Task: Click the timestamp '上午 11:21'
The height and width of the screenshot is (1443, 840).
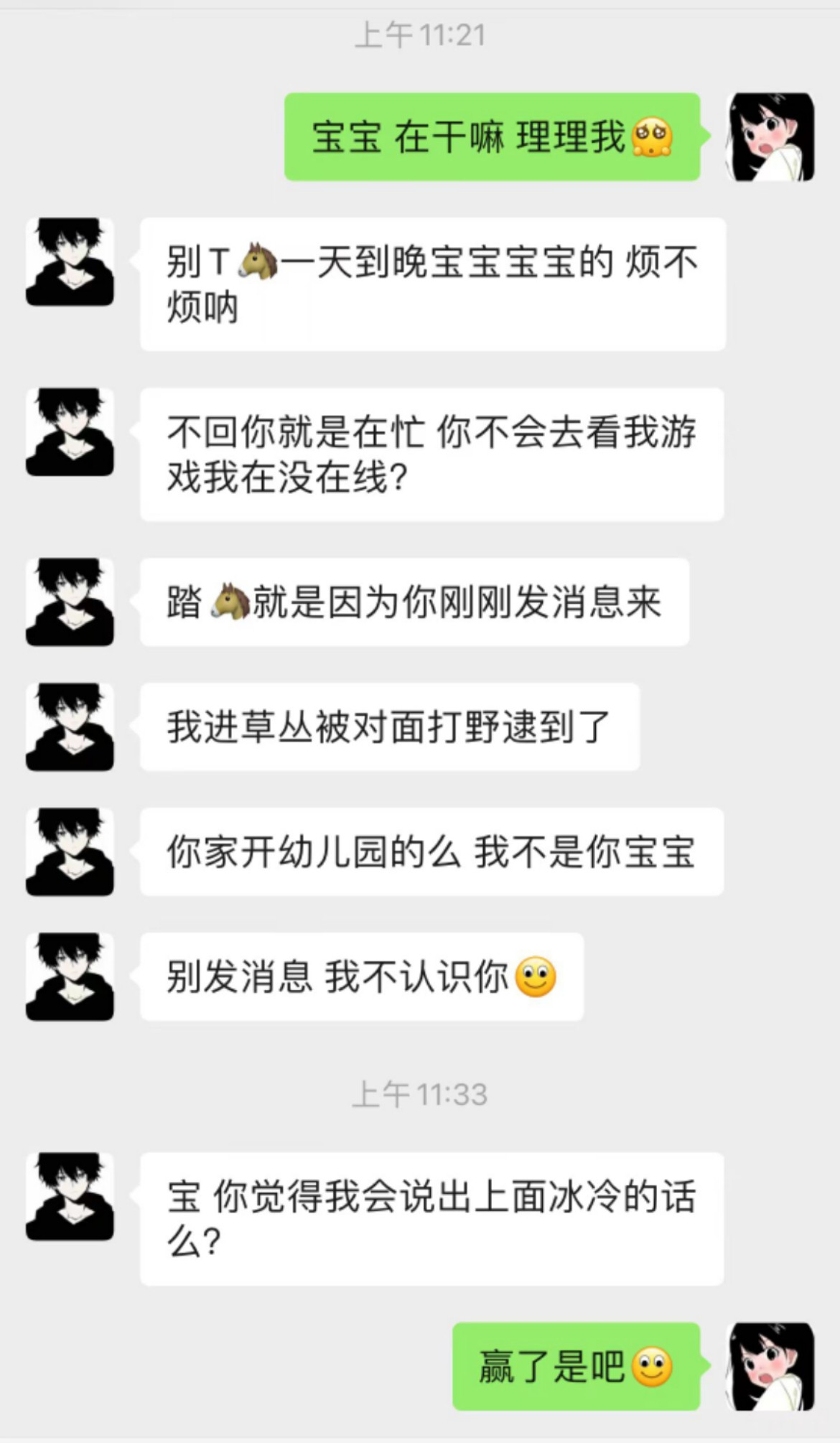Action: pos(420,34)
